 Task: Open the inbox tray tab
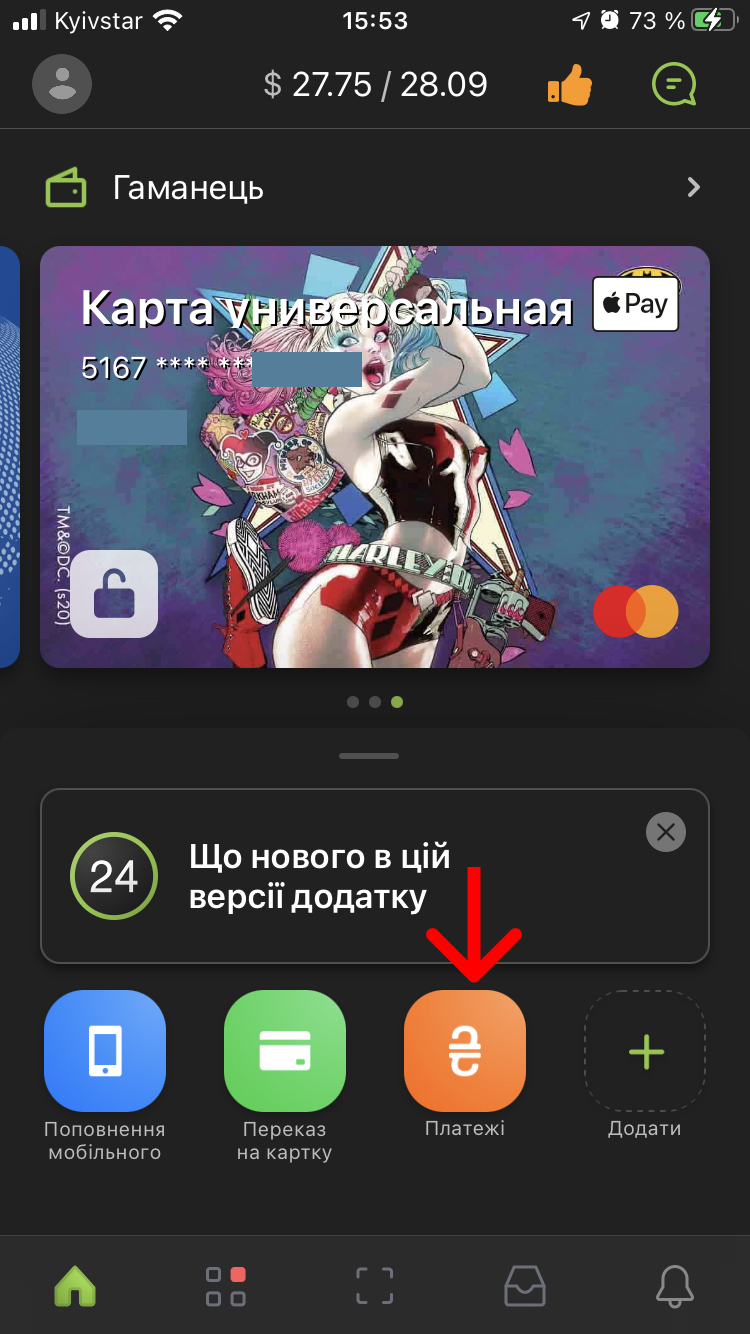(525, 1286)
